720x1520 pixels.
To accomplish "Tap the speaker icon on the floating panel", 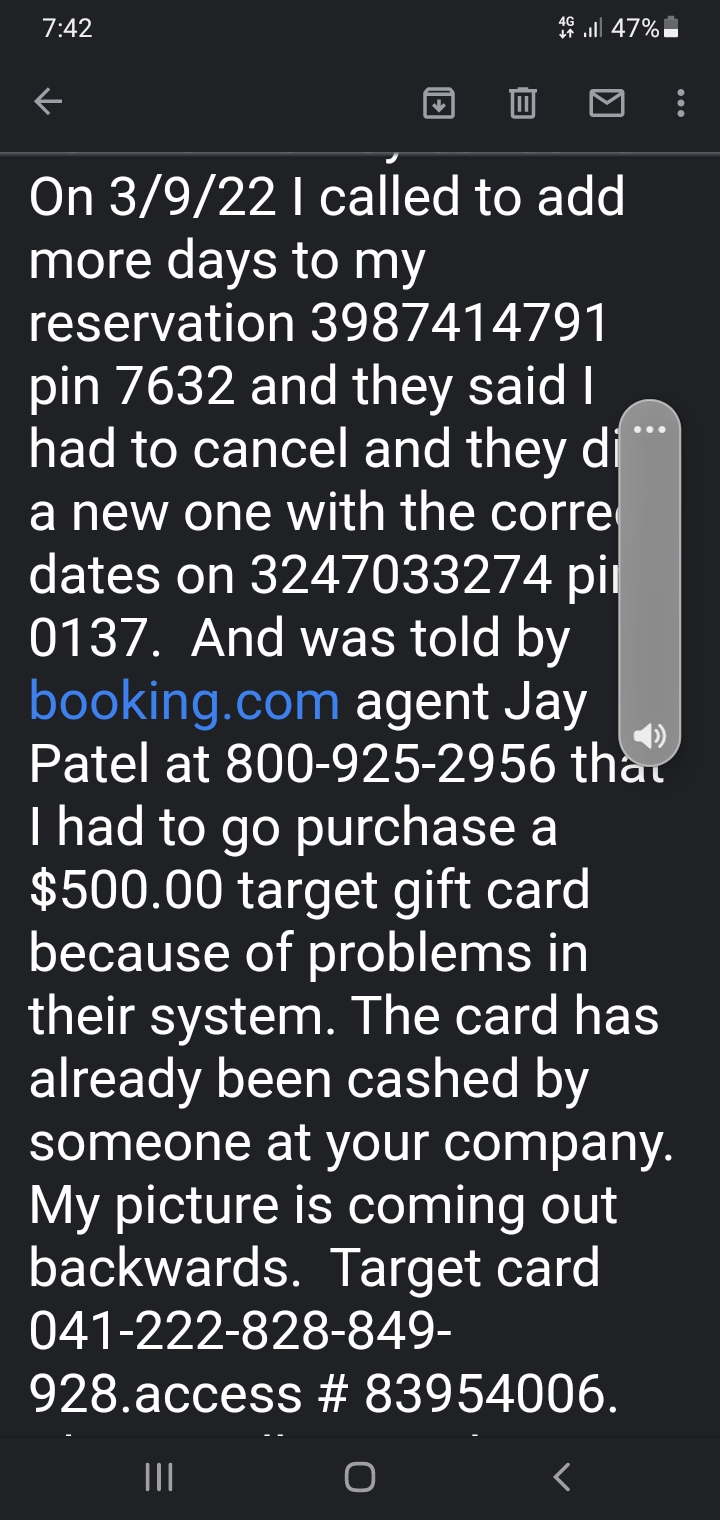I will (x=650, y=737).
